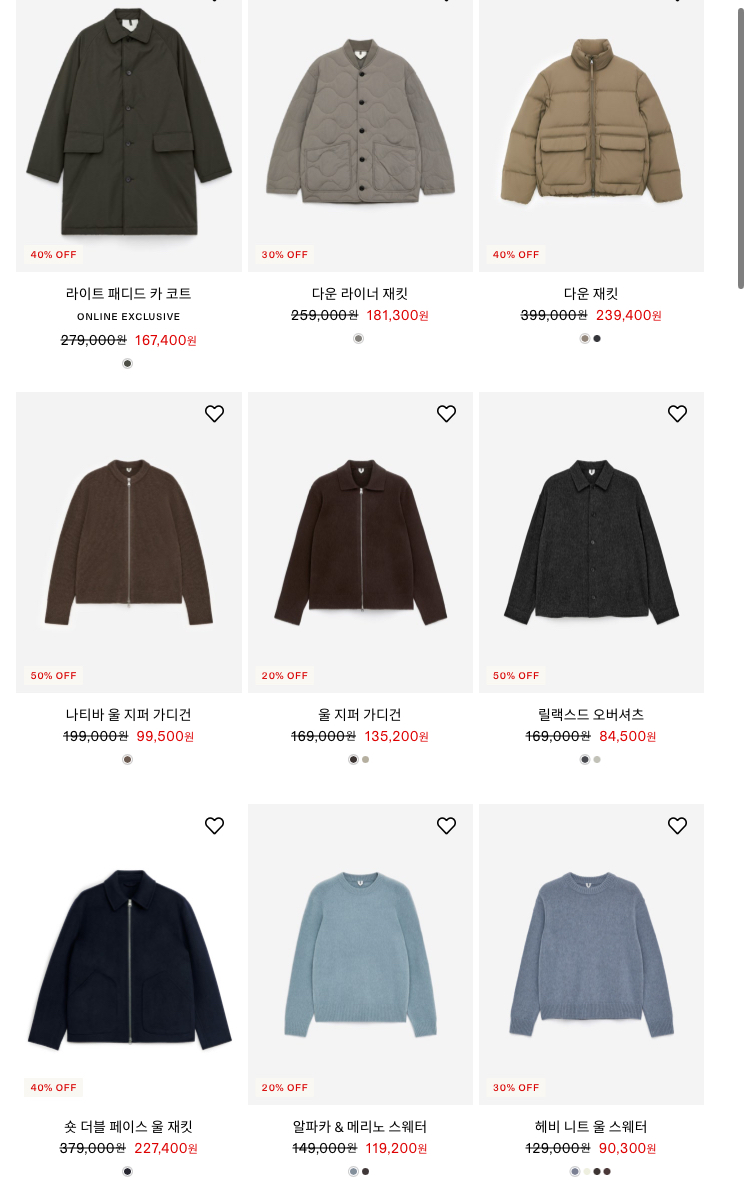Screen dimensions: 750x1180
Task: Open the 라이트 패디드 카 코트 product
Action: pos(128,130)
